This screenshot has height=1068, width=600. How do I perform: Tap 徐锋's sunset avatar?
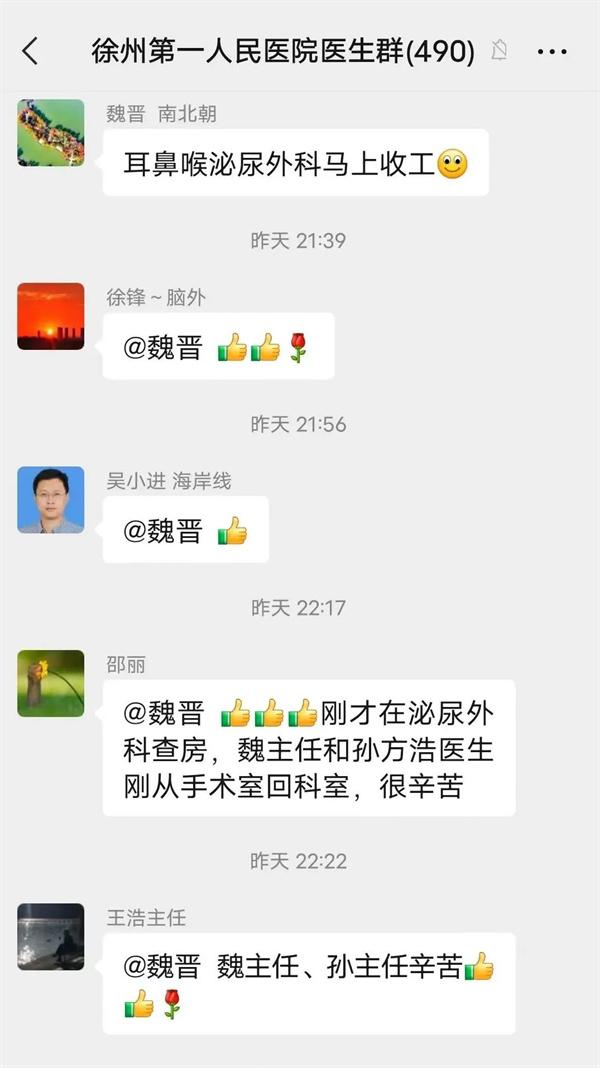pos(51,316)
